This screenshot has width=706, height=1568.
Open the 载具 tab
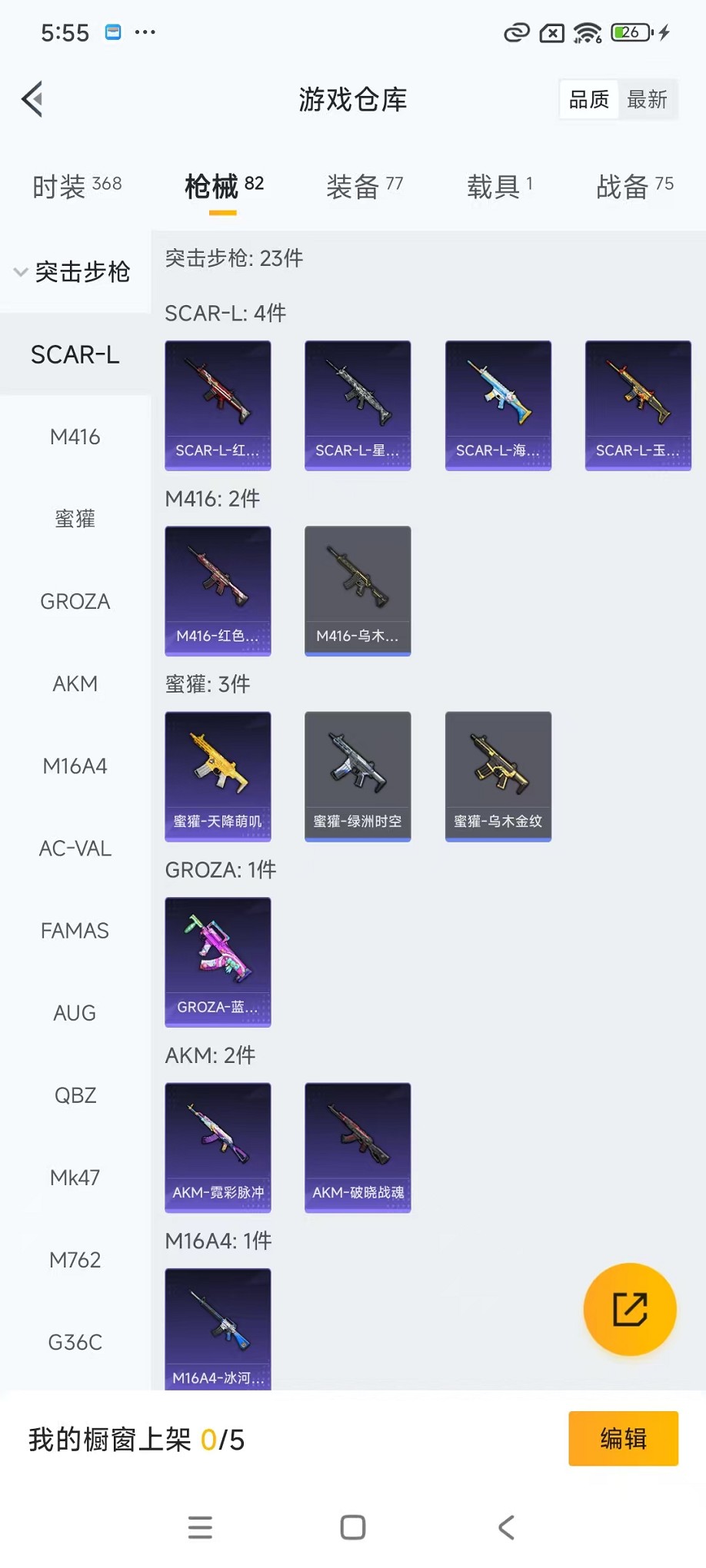499,186
